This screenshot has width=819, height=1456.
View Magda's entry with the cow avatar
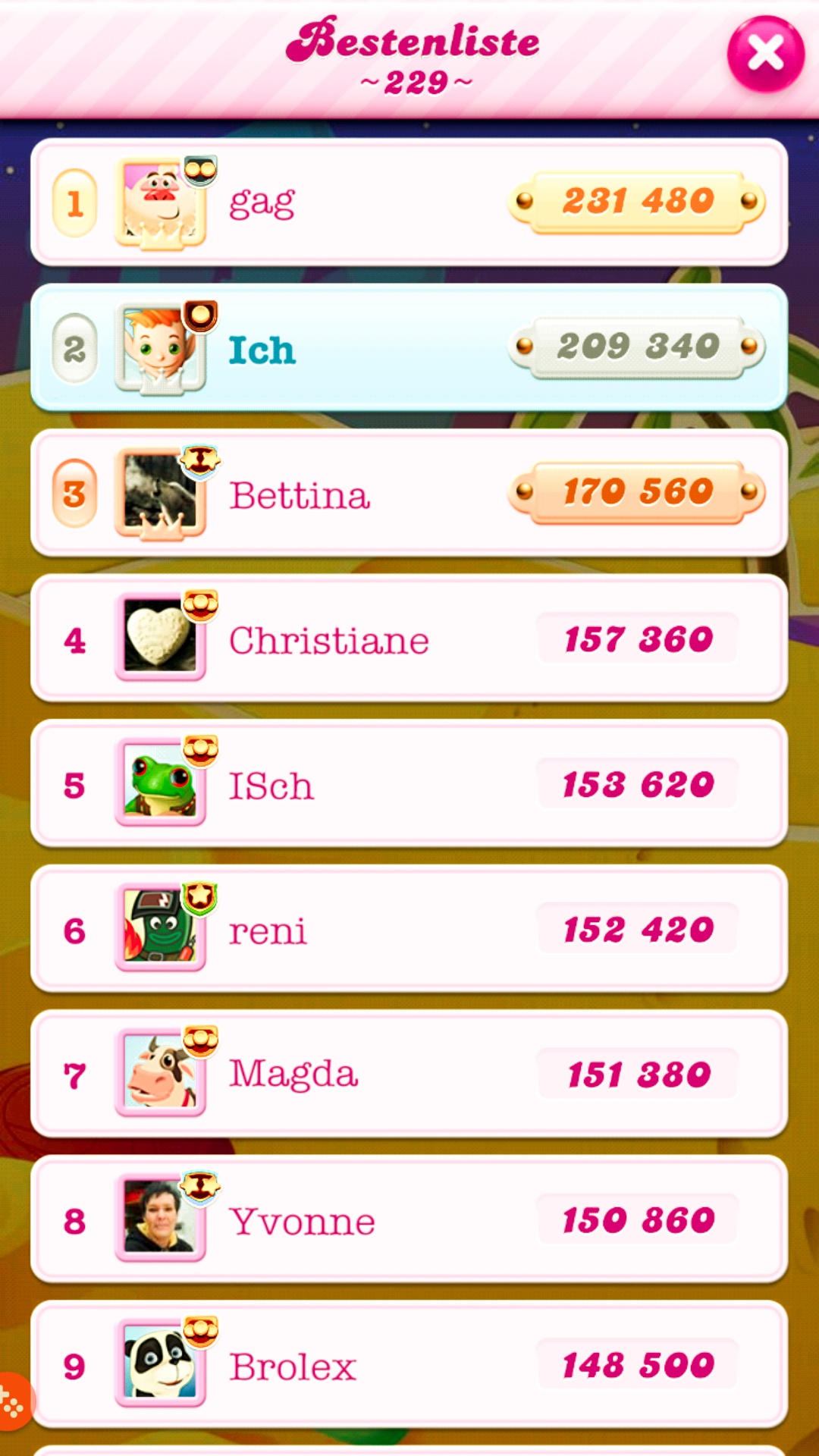409,1074
